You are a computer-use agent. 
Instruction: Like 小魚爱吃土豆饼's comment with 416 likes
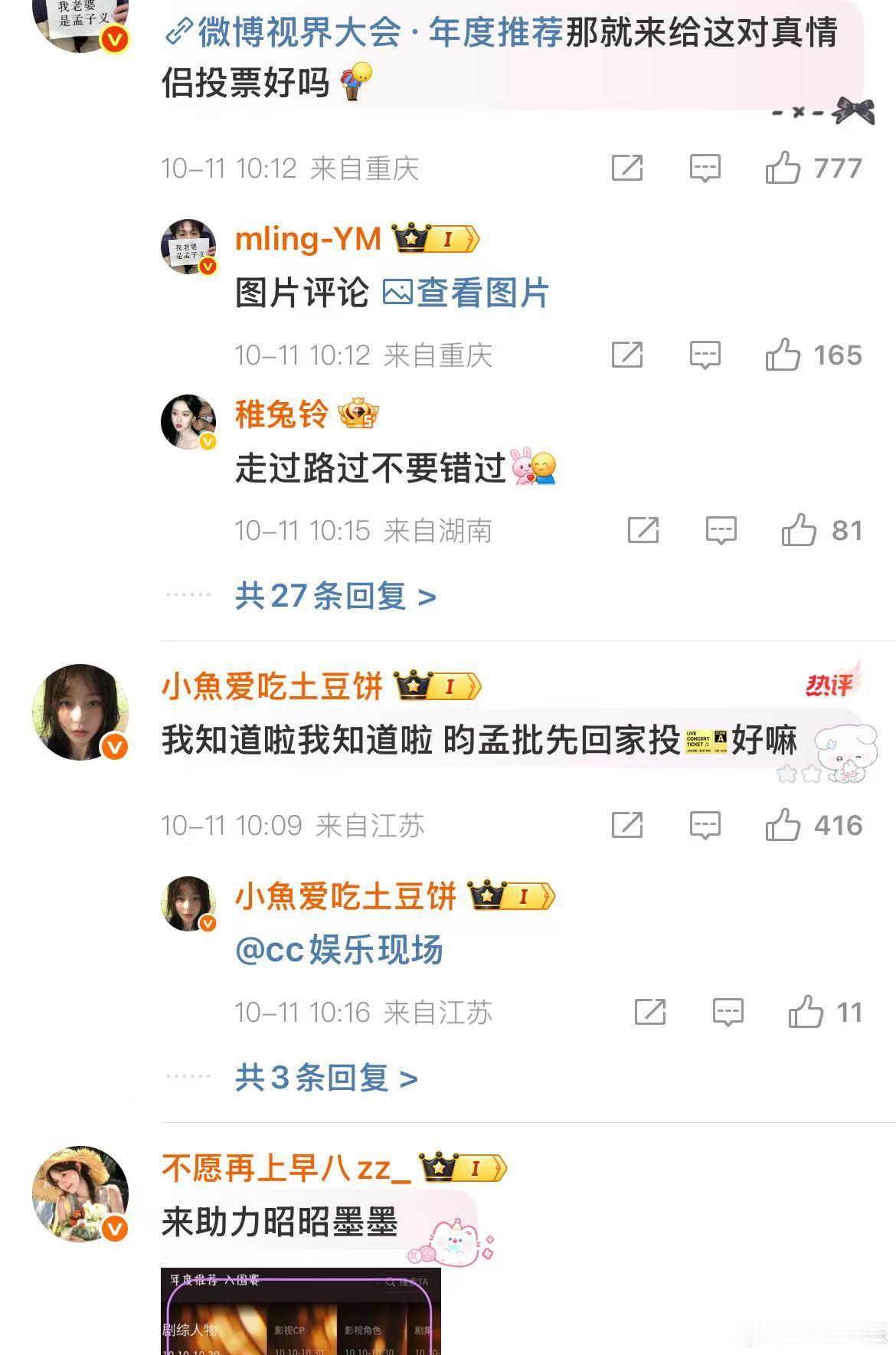pyautogui.click(x=783, y=825)
